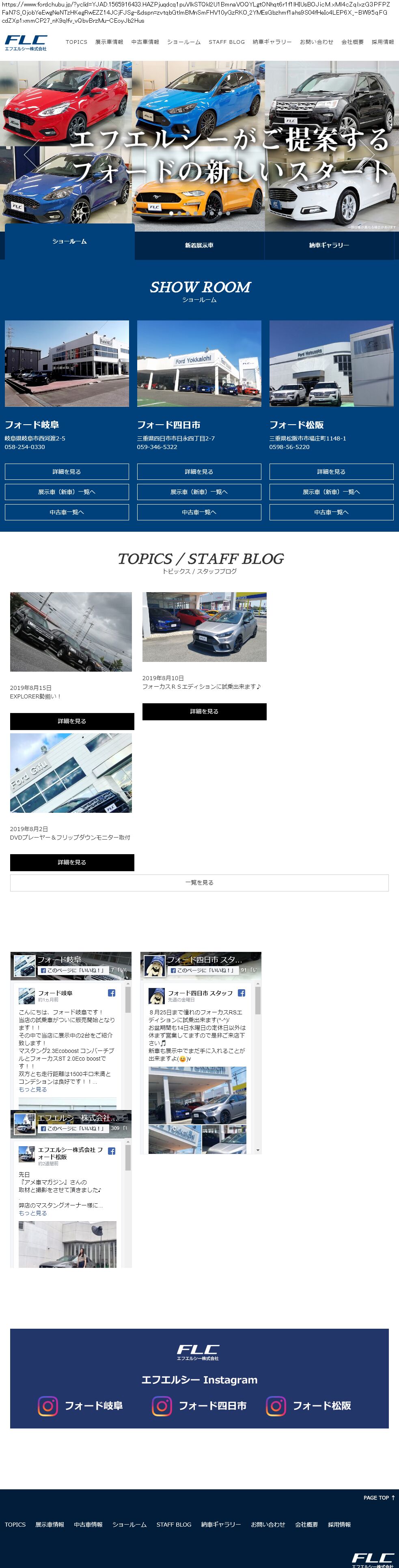Screen dimensions: 399x1568
Task: Switch to the 新着展示車 tab
Action: (x=199, y=245)
